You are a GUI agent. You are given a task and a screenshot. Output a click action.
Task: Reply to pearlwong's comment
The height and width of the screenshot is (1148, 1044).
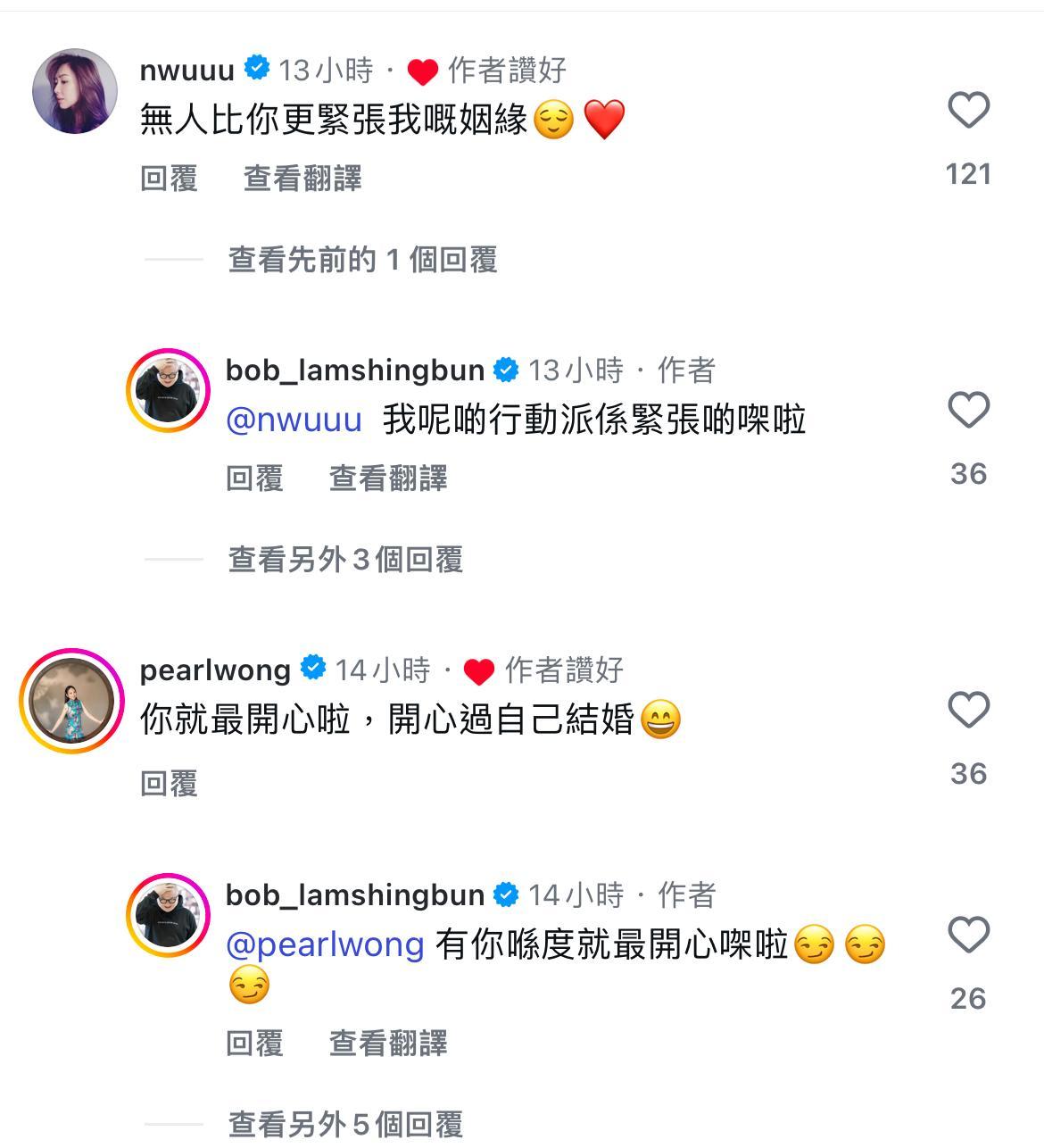pos(169,783)
